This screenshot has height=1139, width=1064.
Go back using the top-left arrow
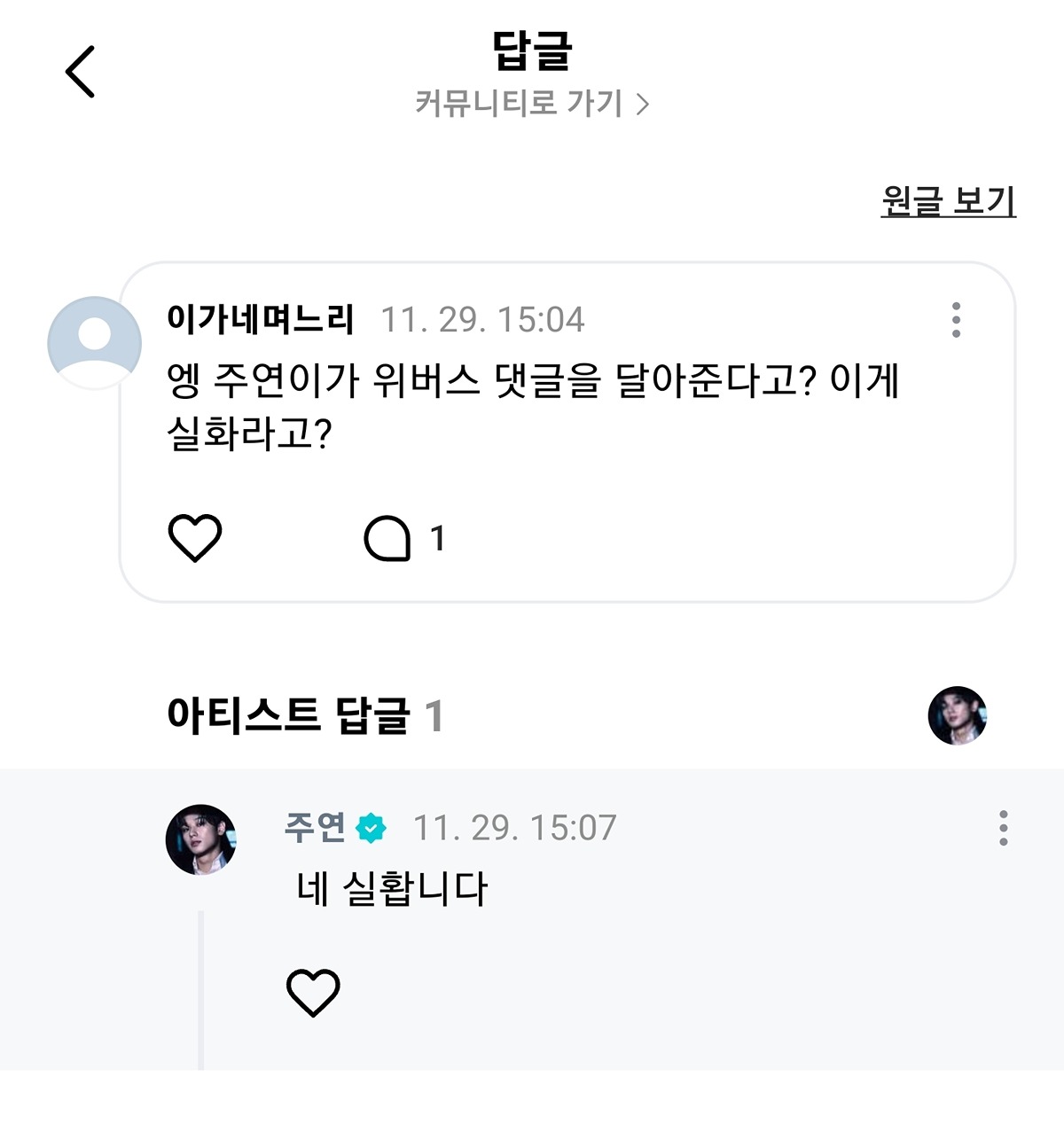coord(80,72)
